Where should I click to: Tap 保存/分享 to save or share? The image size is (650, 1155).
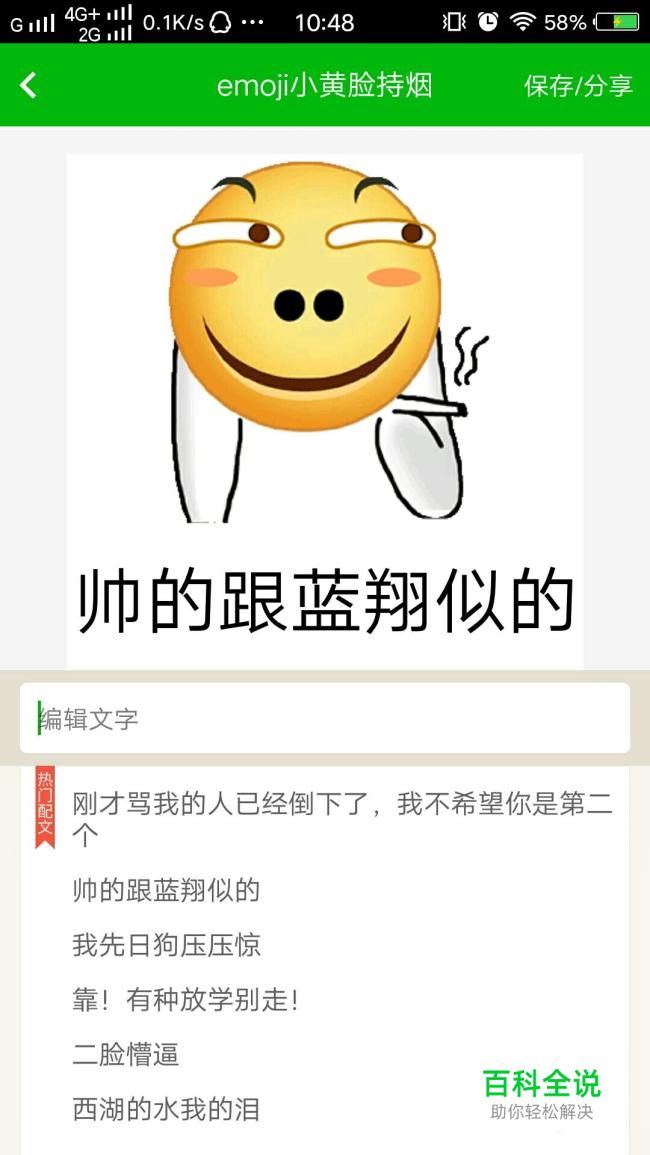click(x=578, y=86)
